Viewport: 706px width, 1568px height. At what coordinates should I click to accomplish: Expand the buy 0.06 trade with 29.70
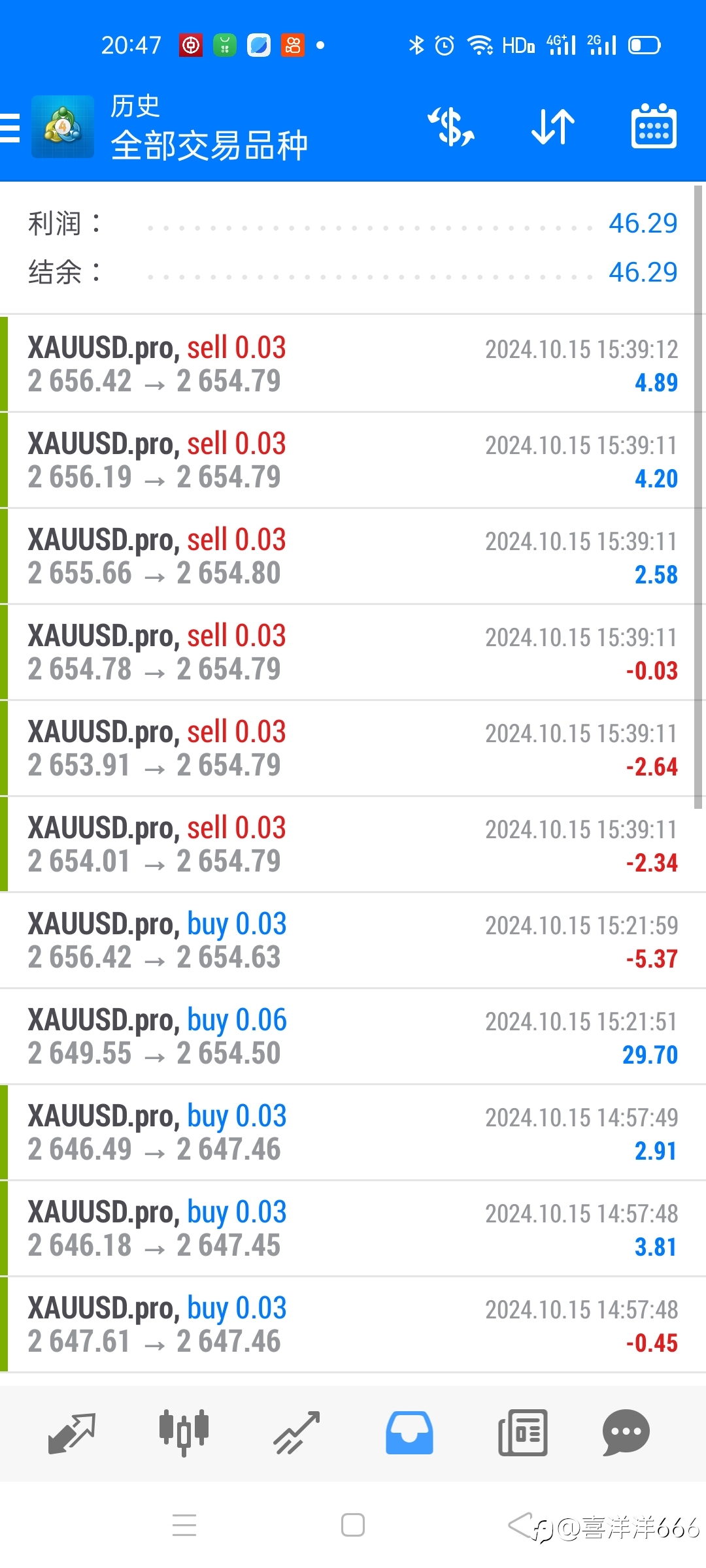tap(353, 1036)
